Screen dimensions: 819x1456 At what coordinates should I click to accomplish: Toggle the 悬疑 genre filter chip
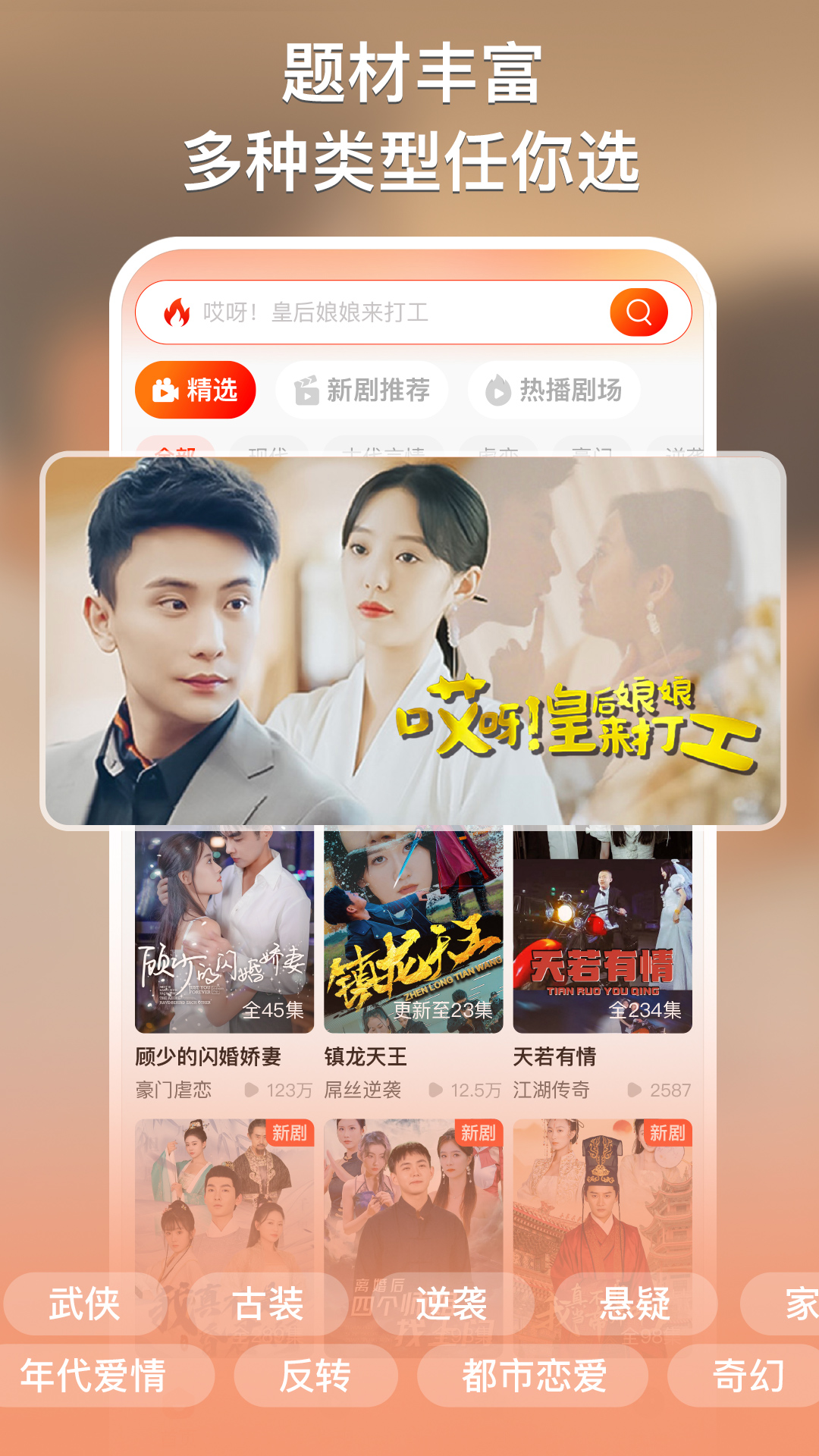pyautogui.click(x=637, y=1301)
